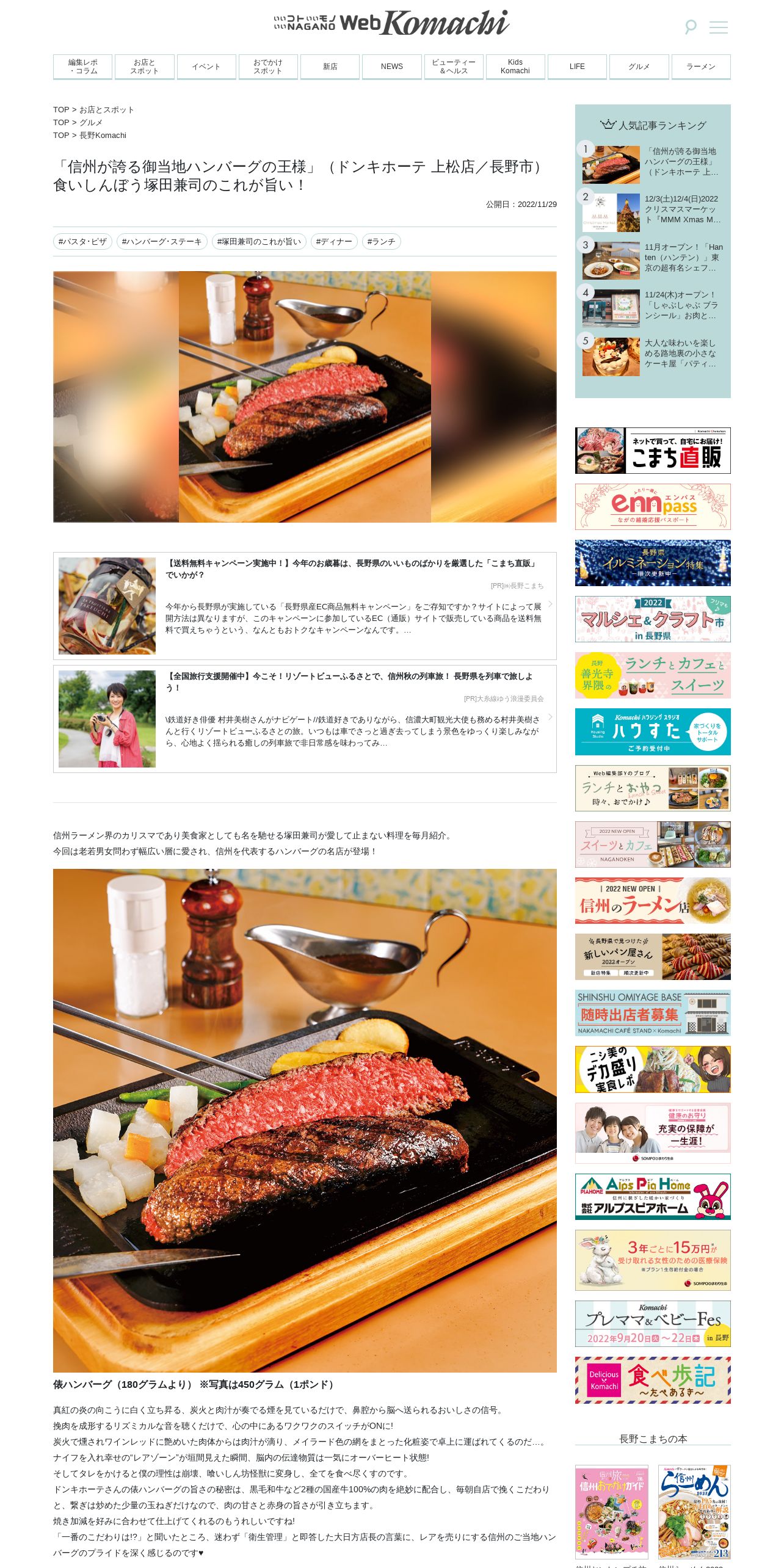Open the 長野県イルミネーション特集 banner

click(x=653, y=563)
